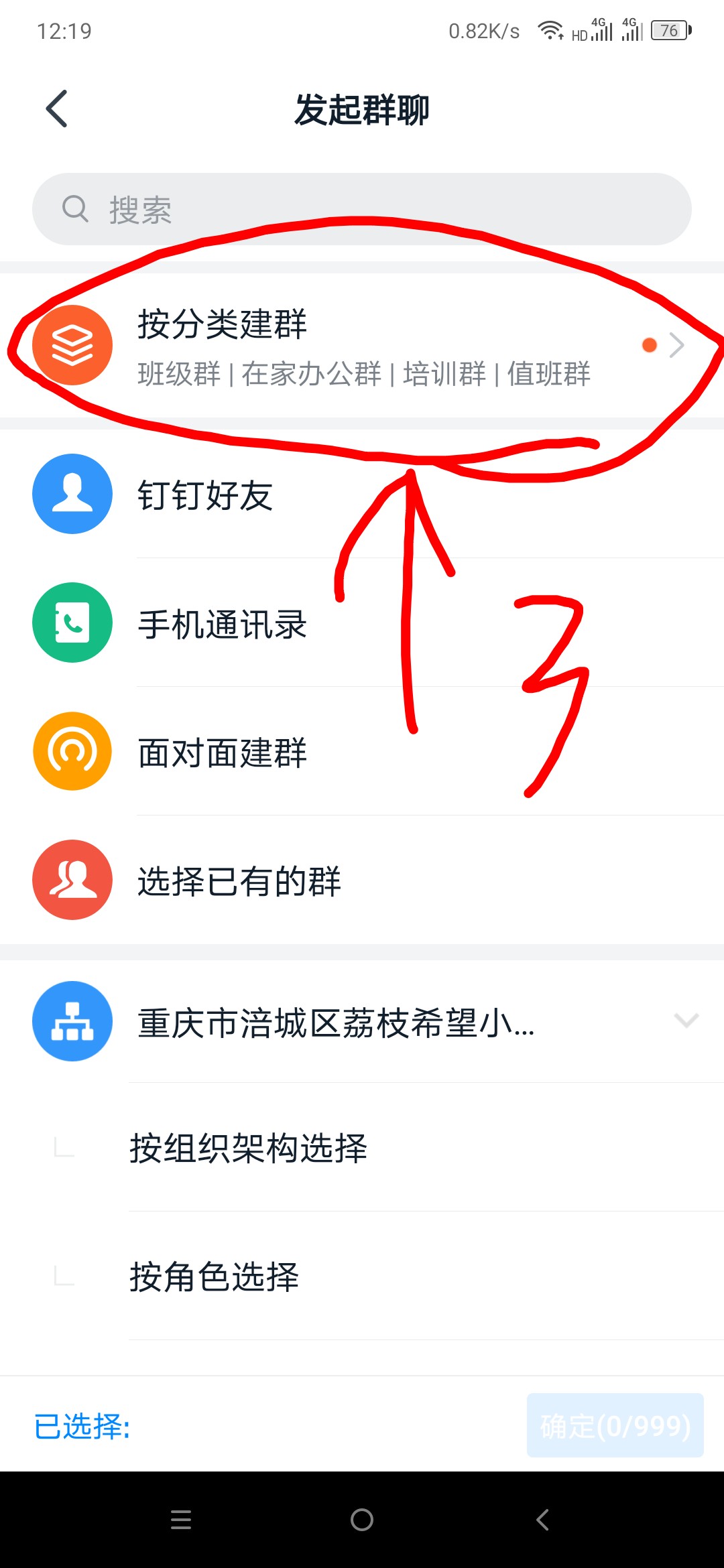Start 面对面建群
Screen dimensions: 724x1568
362,752
